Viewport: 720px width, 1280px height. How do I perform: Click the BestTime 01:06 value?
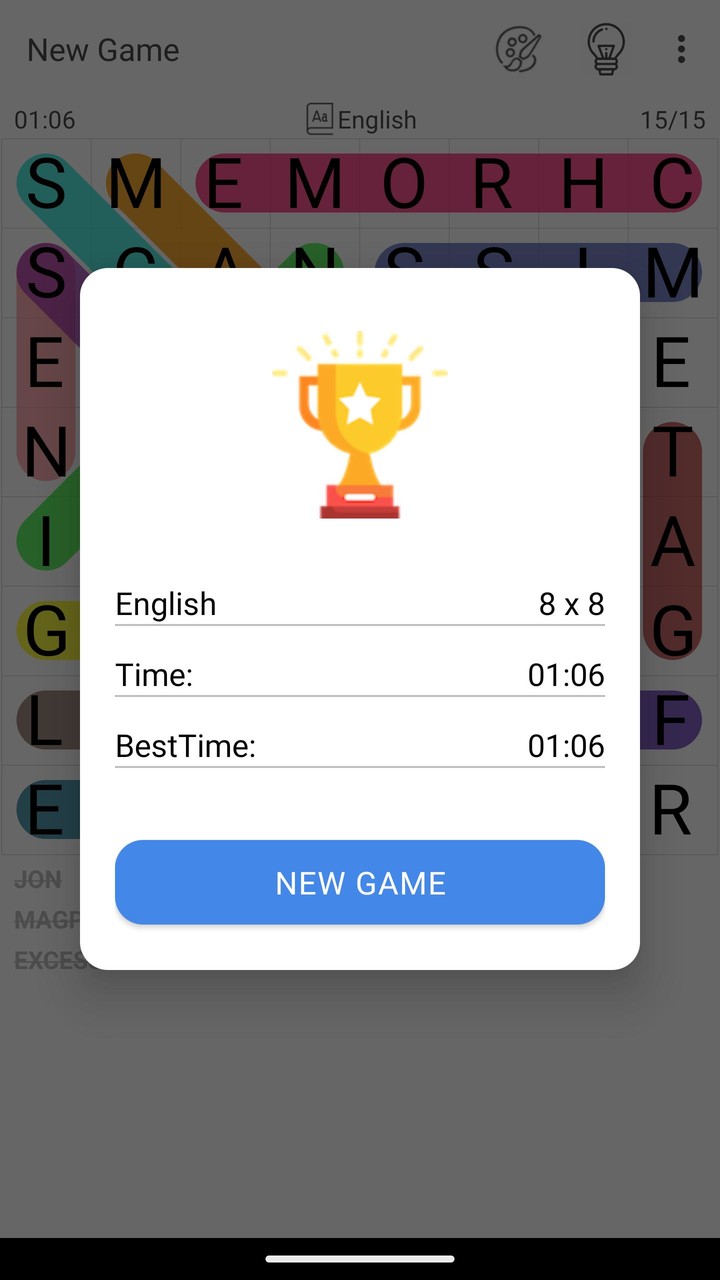(x=565, y=745)
